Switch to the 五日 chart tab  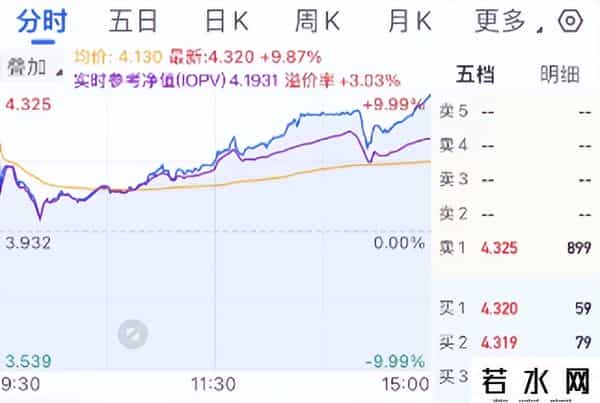135,20
